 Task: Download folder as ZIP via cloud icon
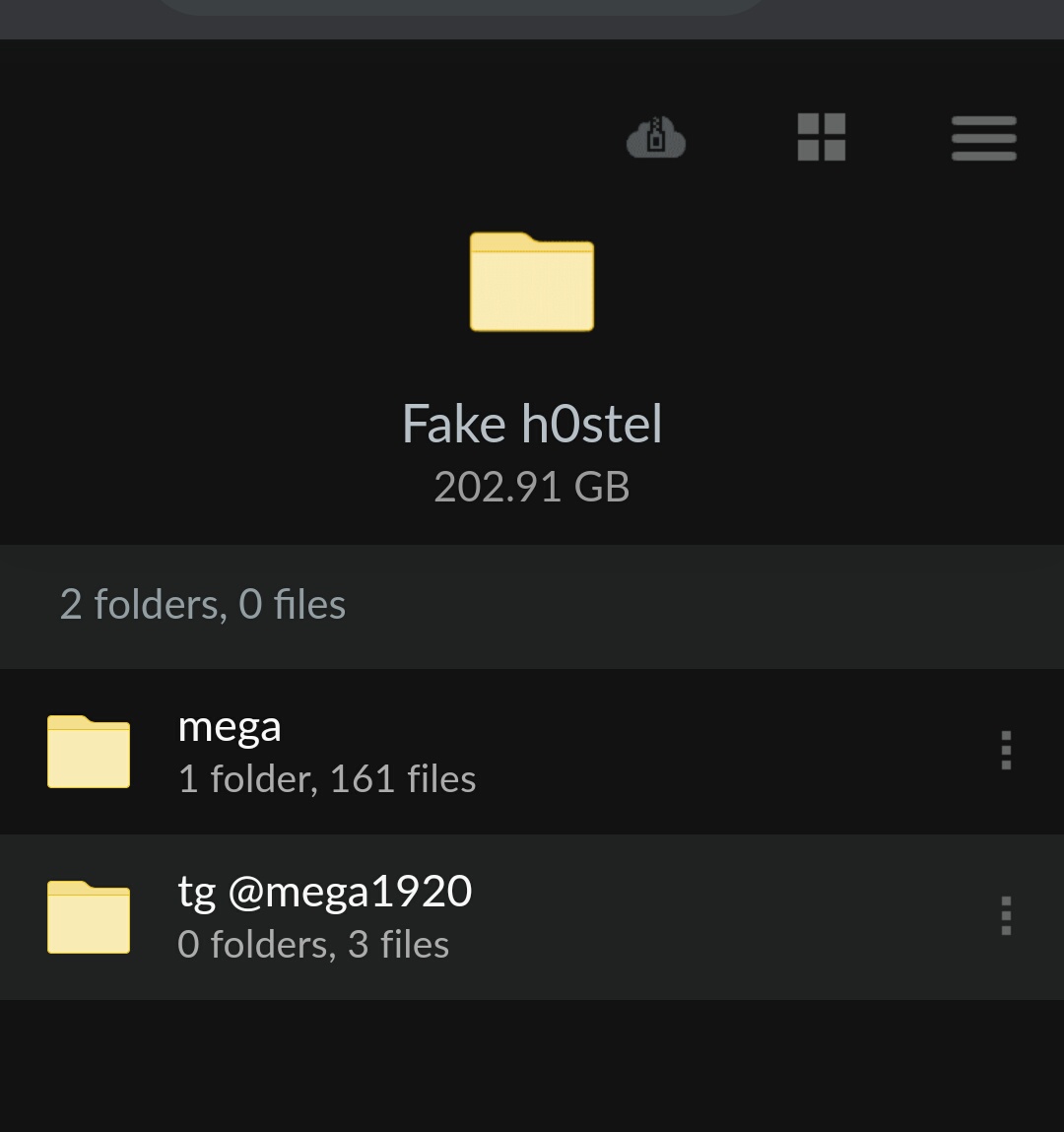click(x=656, y=138)
